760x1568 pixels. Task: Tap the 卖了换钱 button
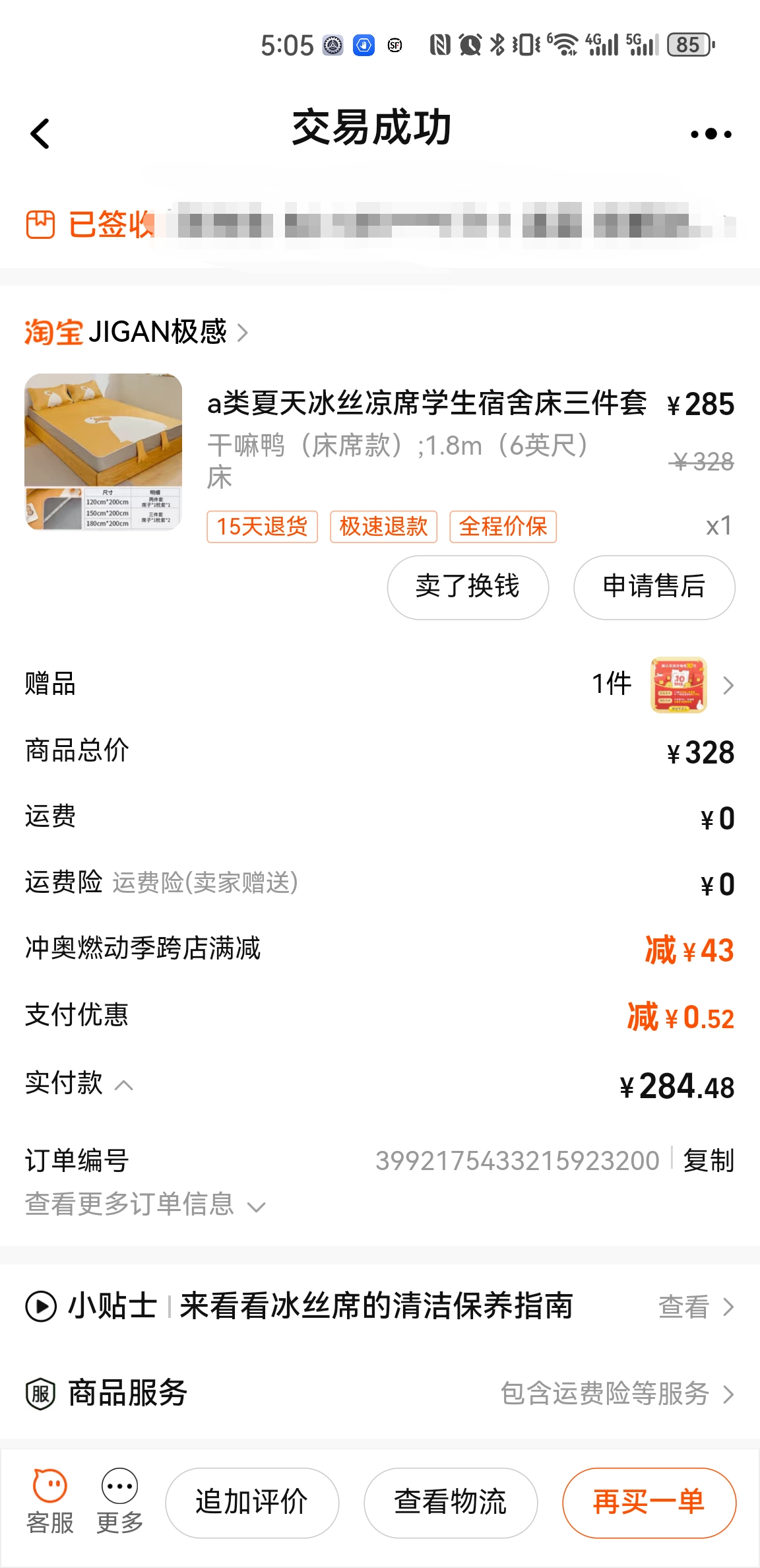pos(468,587)
